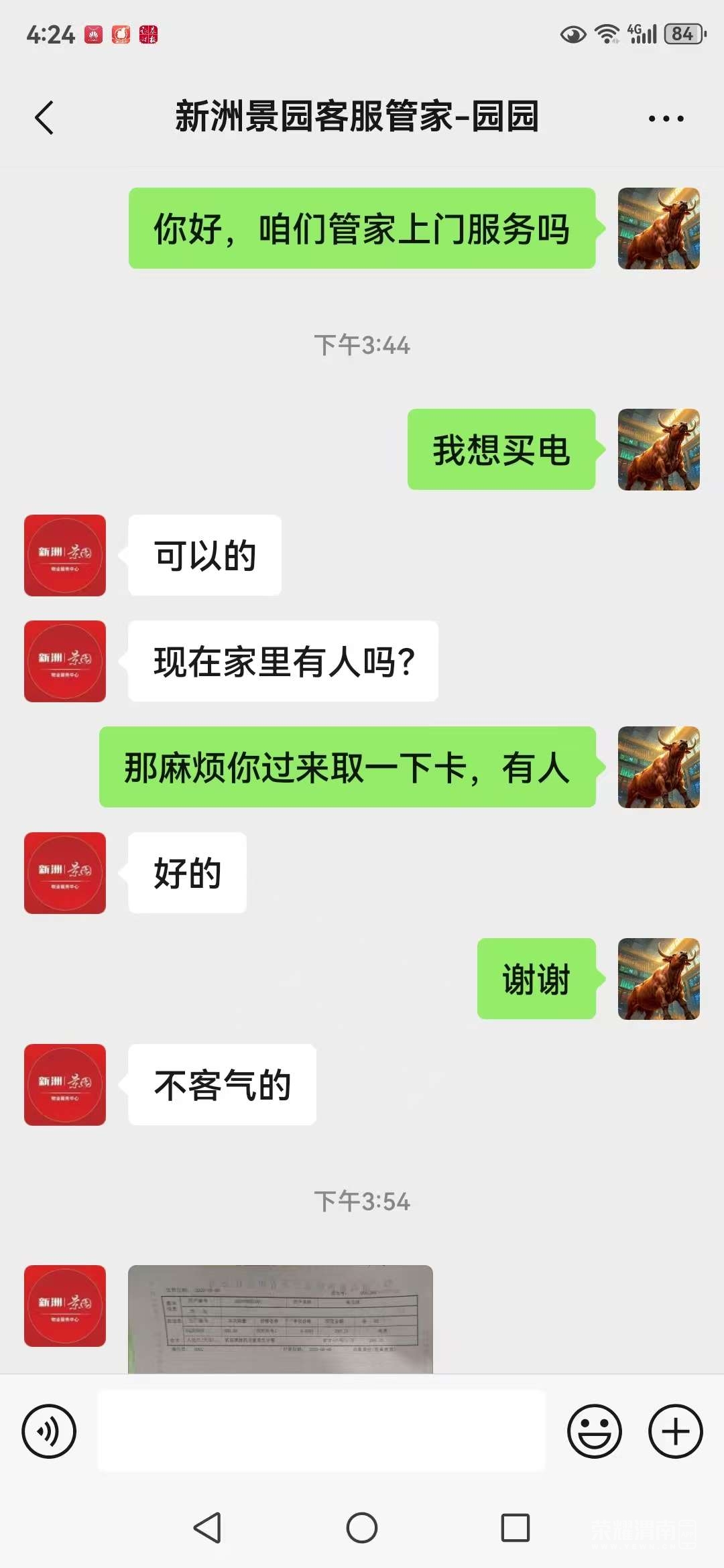The image size is (724, 1568).
Task: View the steward's avatar beside 可以的
Action: [65, 556]
